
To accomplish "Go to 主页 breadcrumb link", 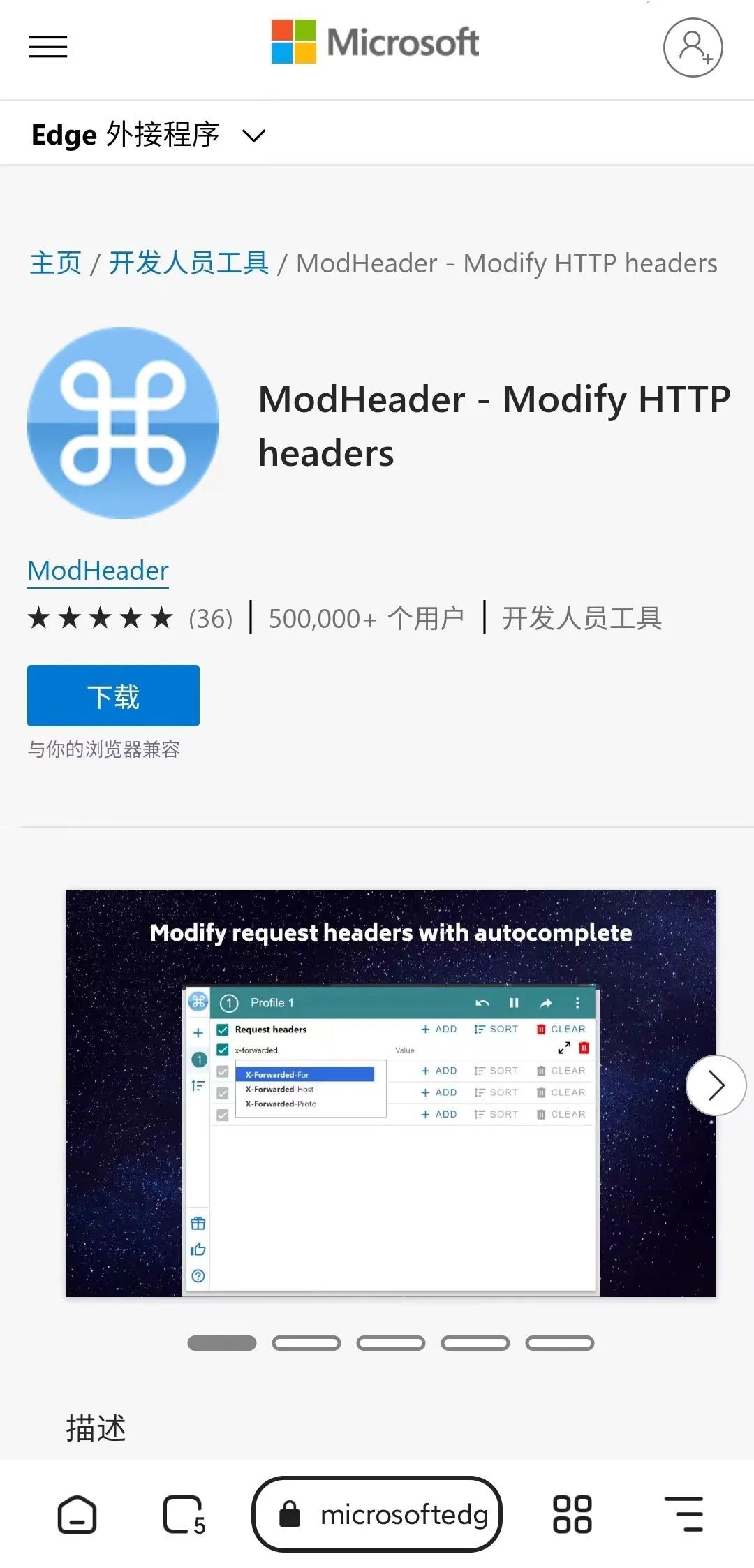I will 55,263.
